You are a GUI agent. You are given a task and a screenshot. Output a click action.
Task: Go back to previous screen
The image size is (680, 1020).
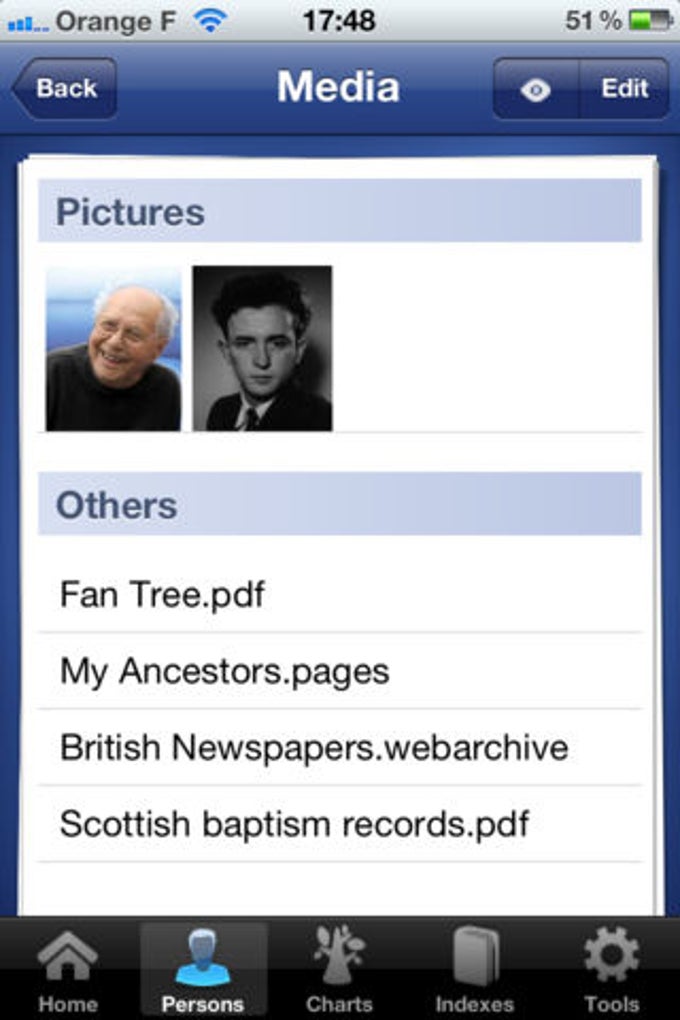(x=66, y=88)
